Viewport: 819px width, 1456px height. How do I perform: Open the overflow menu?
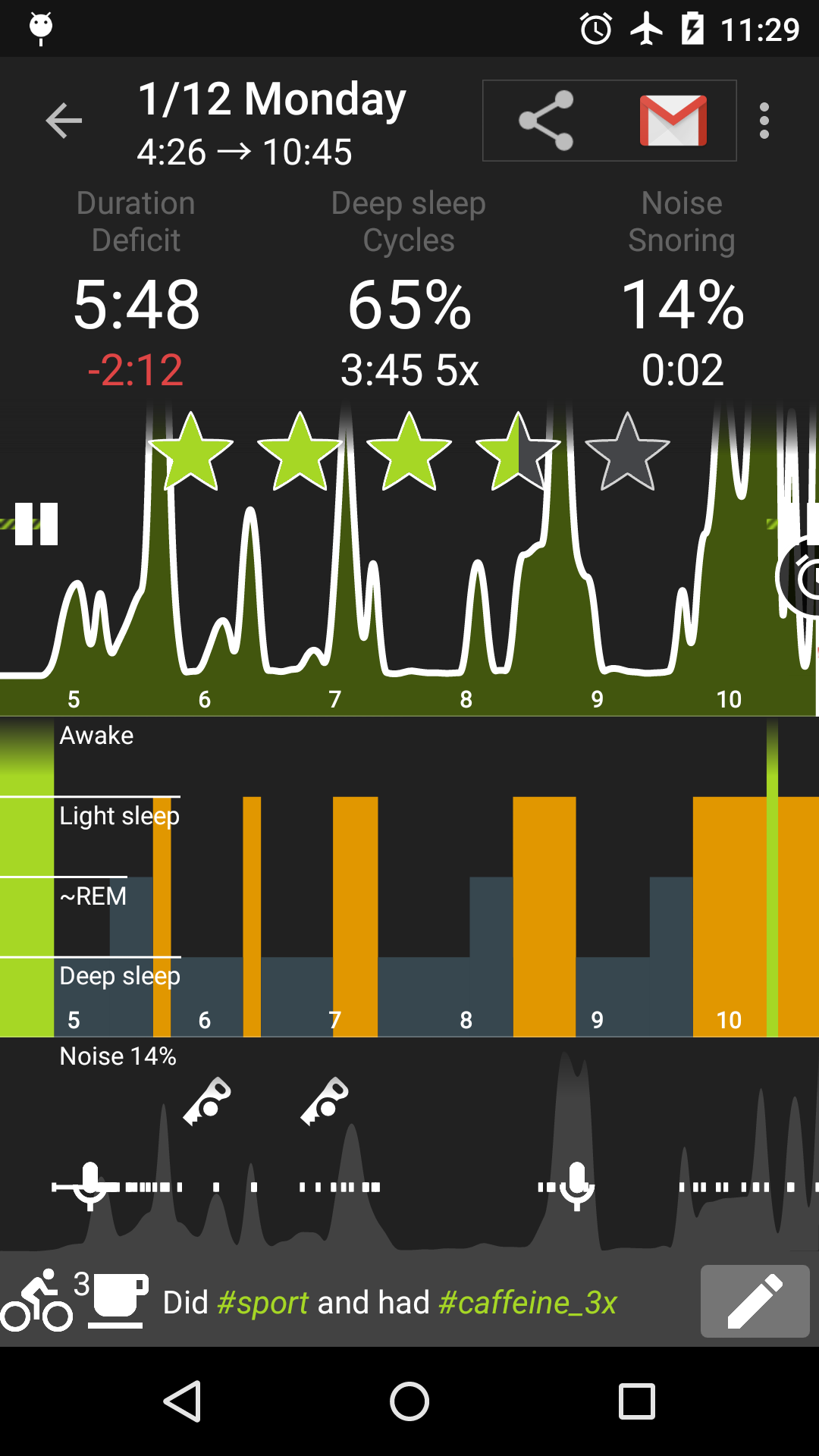click(x=764, y=121)
